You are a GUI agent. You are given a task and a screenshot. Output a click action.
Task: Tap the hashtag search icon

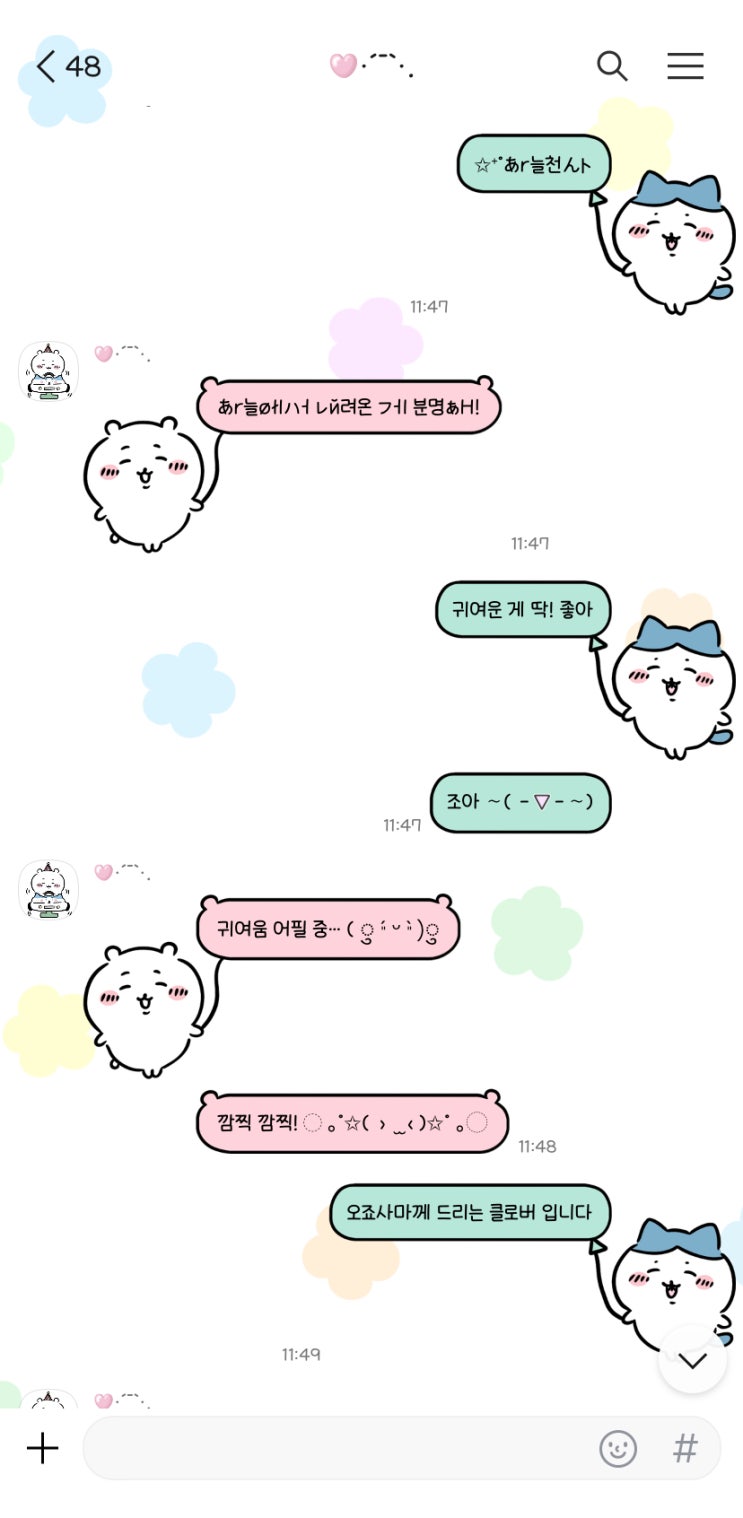685,1448
